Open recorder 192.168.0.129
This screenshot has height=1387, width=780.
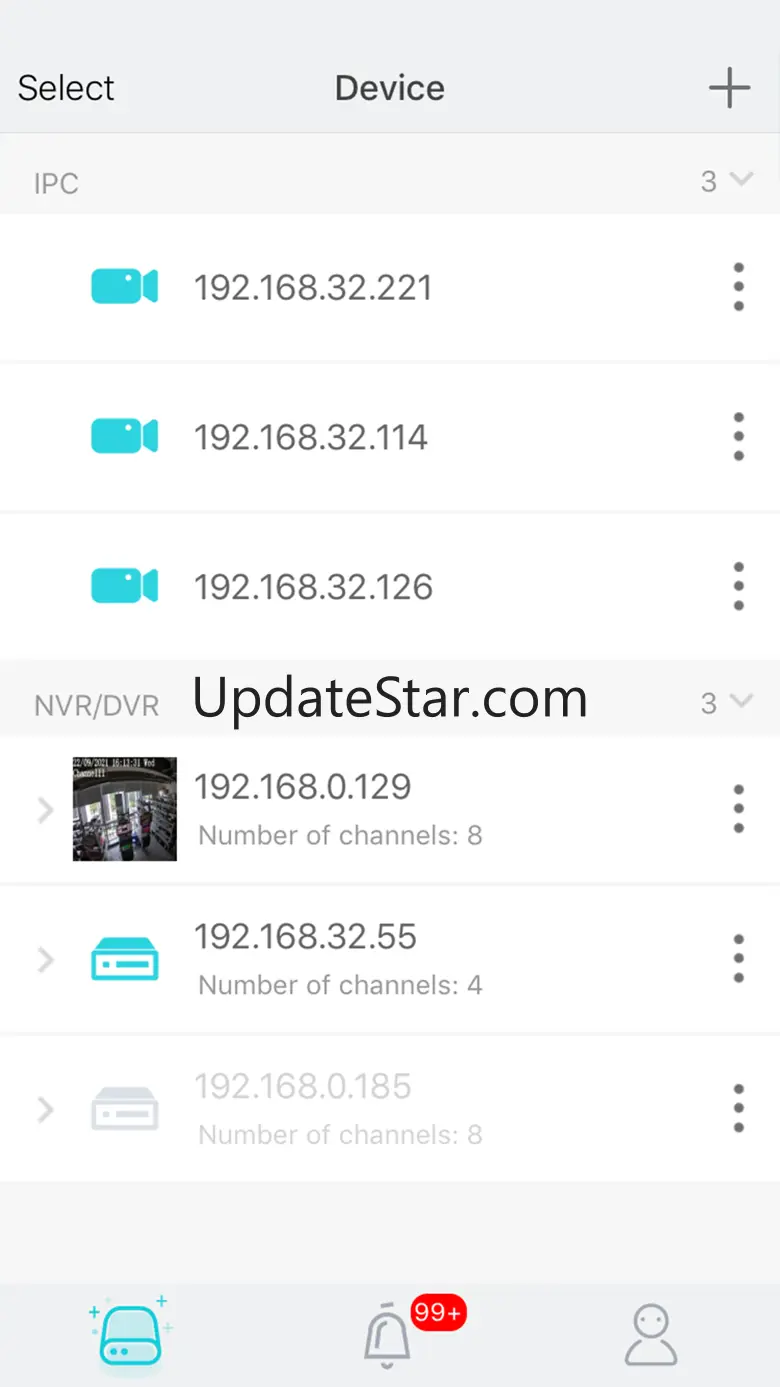click(302, 788)
